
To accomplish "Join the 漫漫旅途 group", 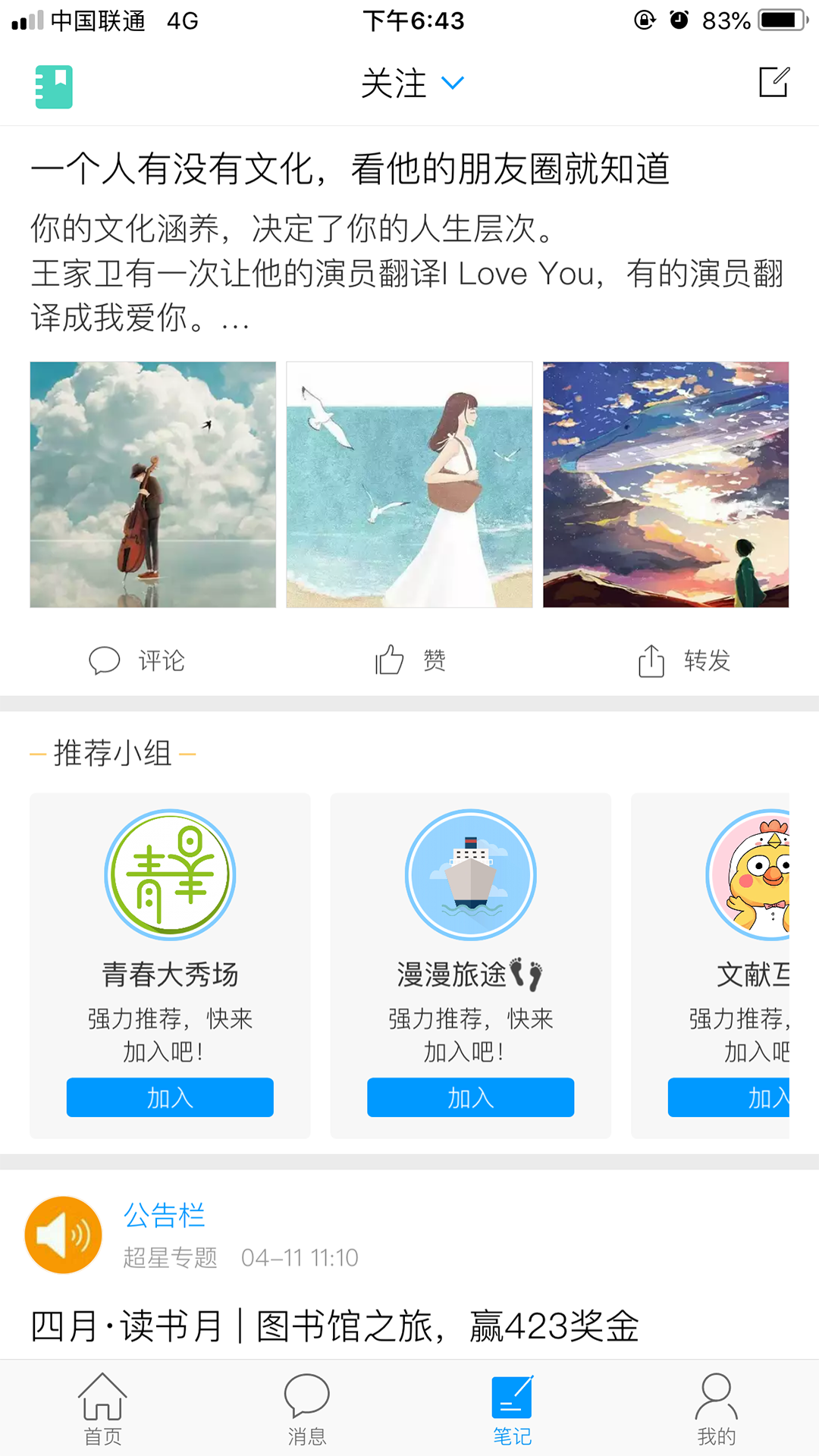I will 470,1097.
